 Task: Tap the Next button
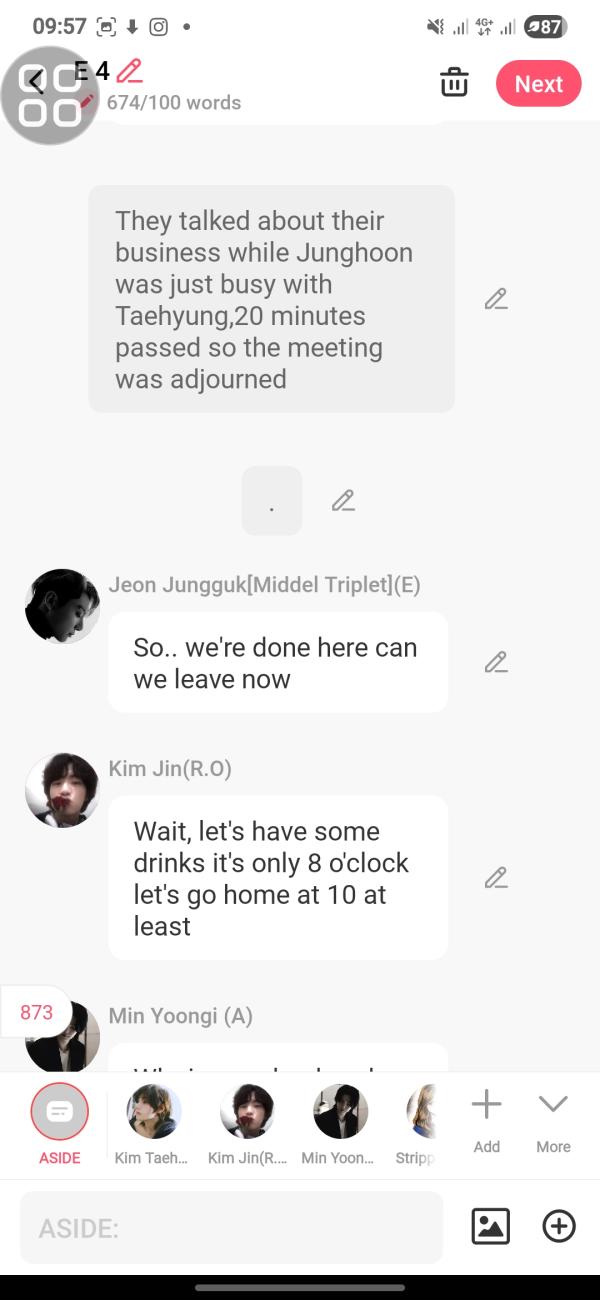[538, 84]
